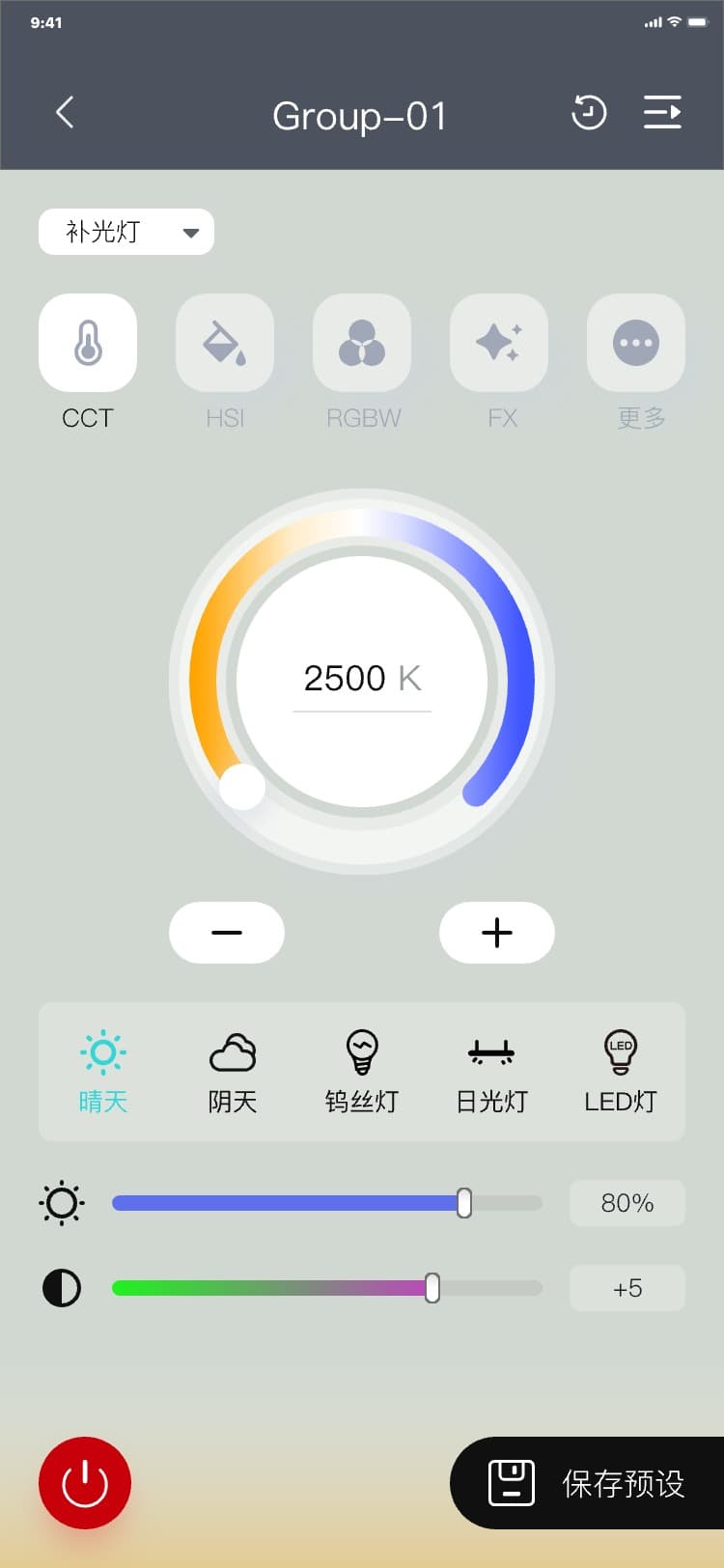Toggle the red power button
724x1568 pixels.
(x=85, y=1483)
